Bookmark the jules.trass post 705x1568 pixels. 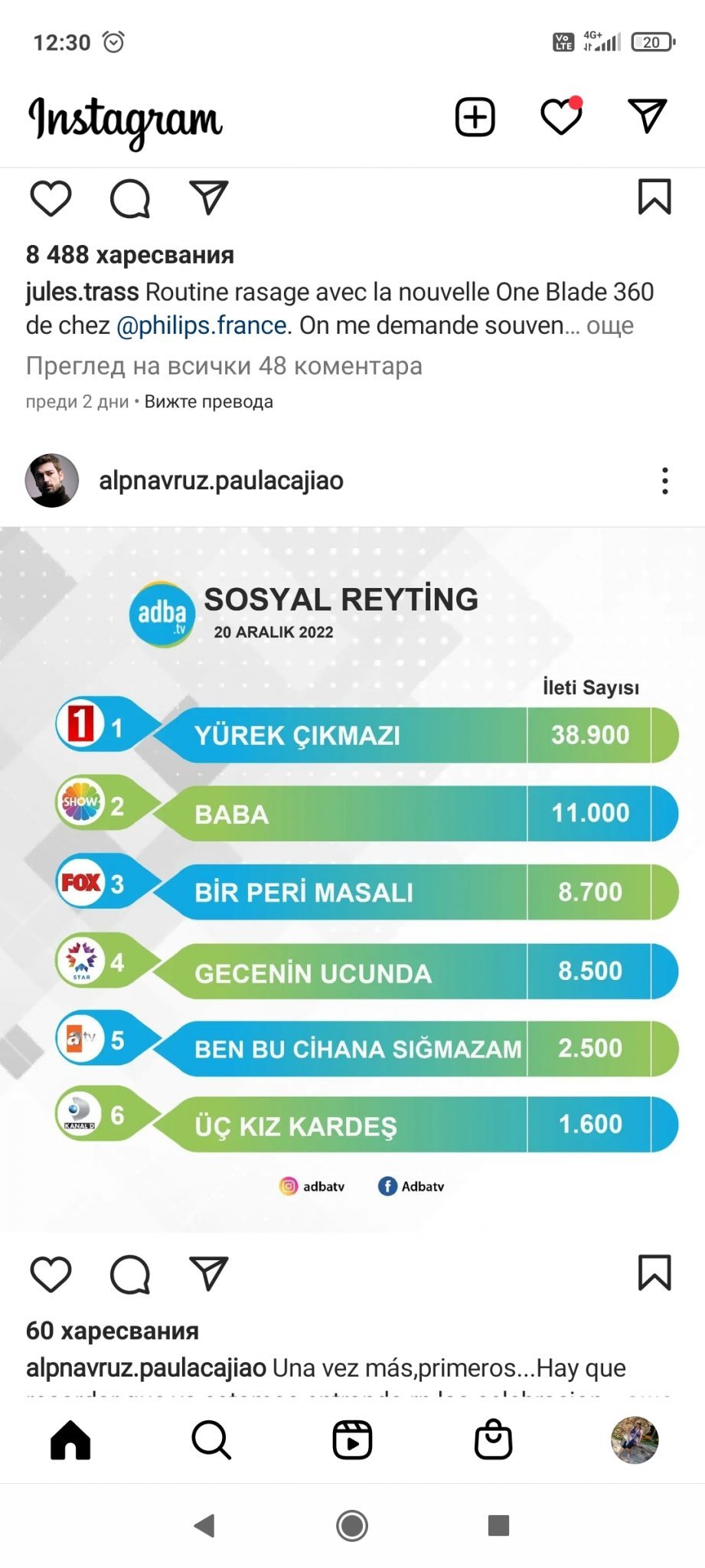(654, 198)
